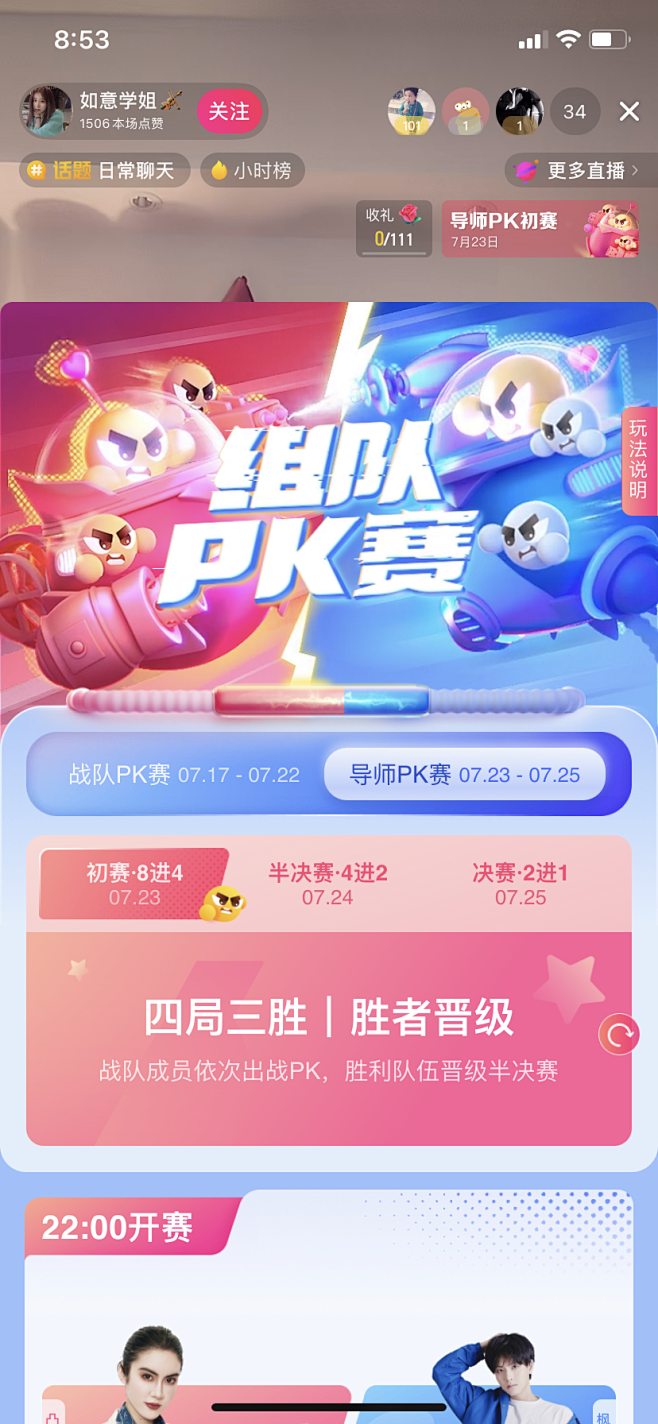Select the 导师PK赛 tab
The image size is (658, 1424).
[465, 775]
